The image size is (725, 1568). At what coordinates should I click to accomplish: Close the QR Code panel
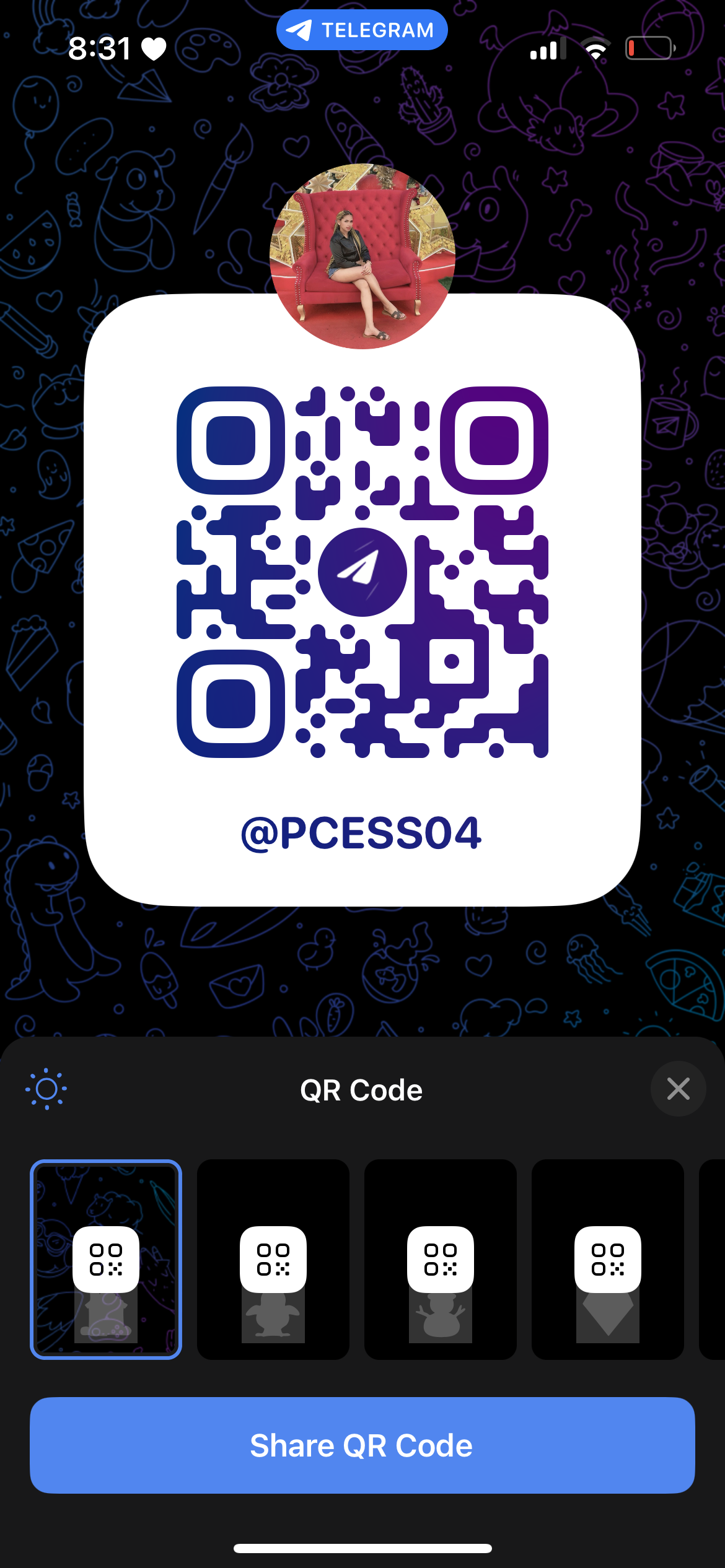[x=678, y=1089]
